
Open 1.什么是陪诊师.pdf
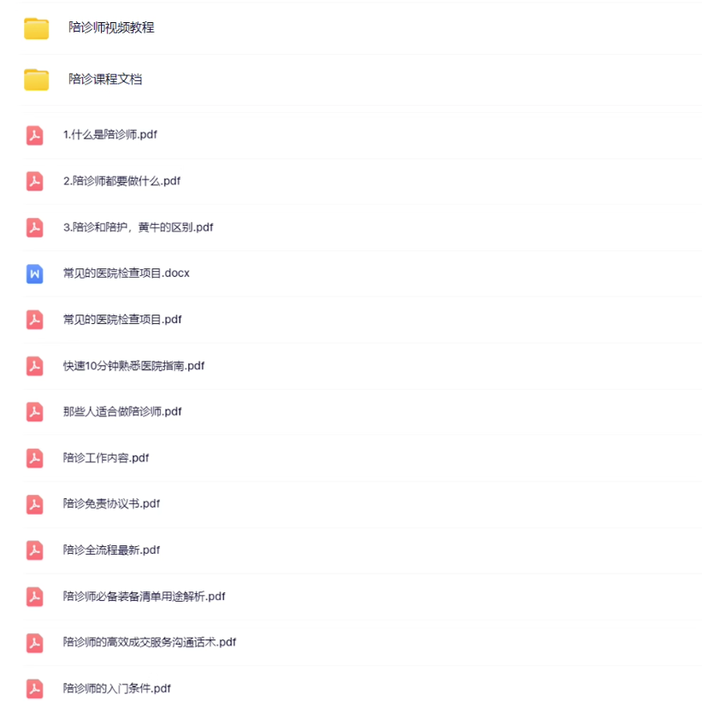point(110,135)
